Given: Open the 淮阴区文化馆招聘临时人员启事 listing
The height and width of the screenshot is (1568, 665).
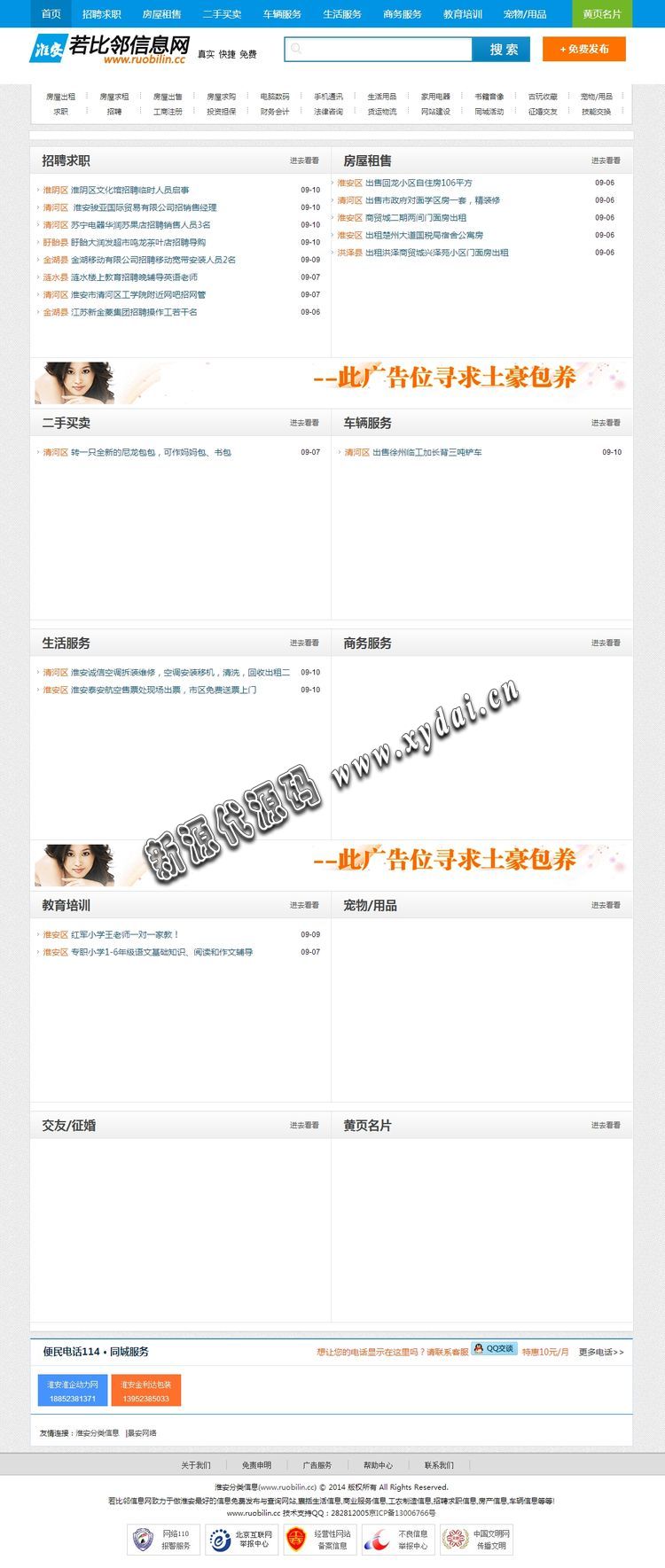Looking at the screenshot, I should pos(129,190).
